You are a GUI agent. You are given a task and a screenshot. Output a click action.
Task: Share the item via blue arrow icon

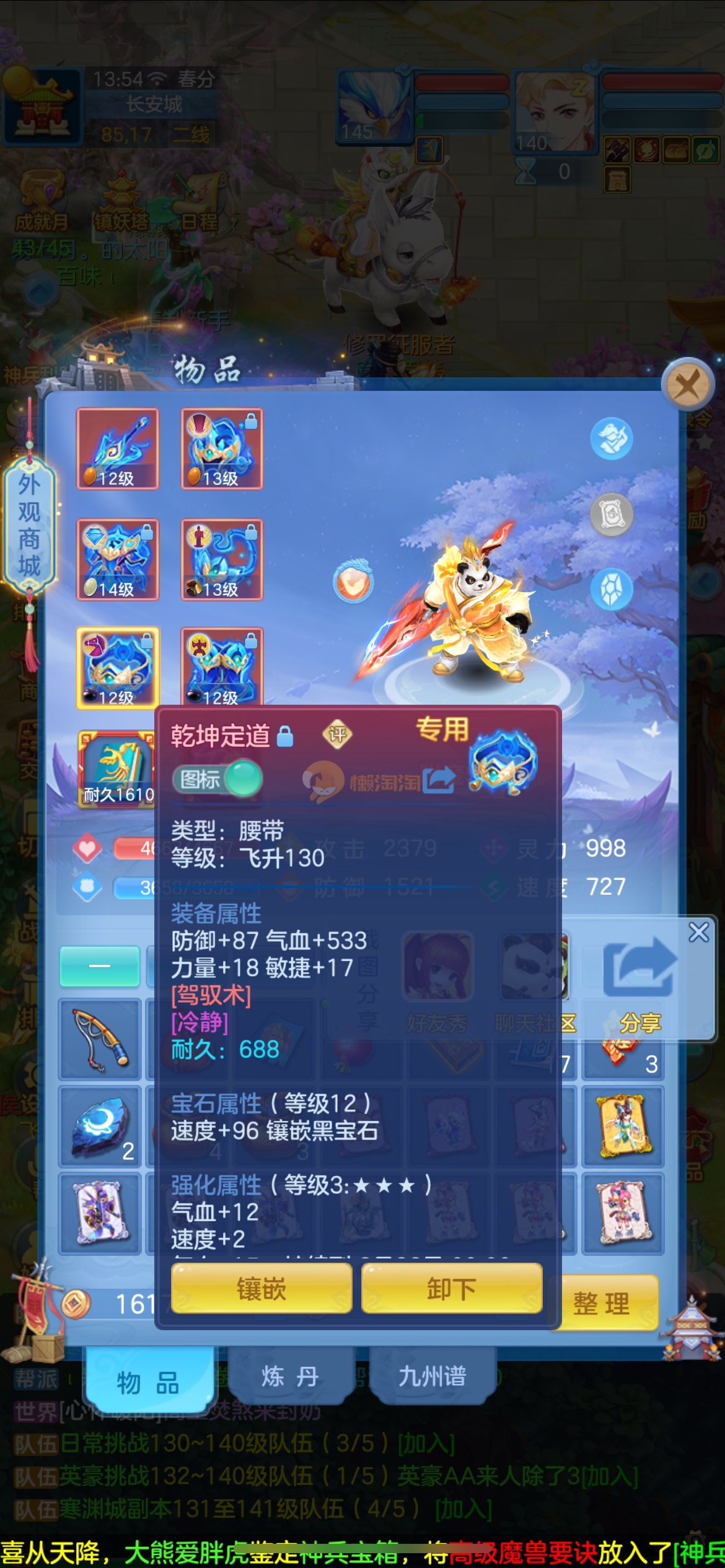439,780
